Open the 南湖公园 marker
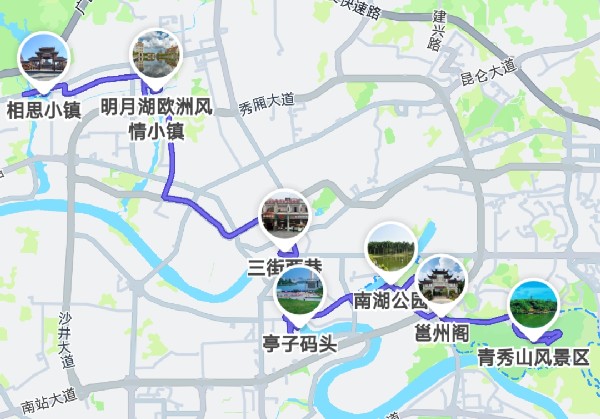This screenshot has width=600, height=419. pyautogui.click(x=391, y=248)
